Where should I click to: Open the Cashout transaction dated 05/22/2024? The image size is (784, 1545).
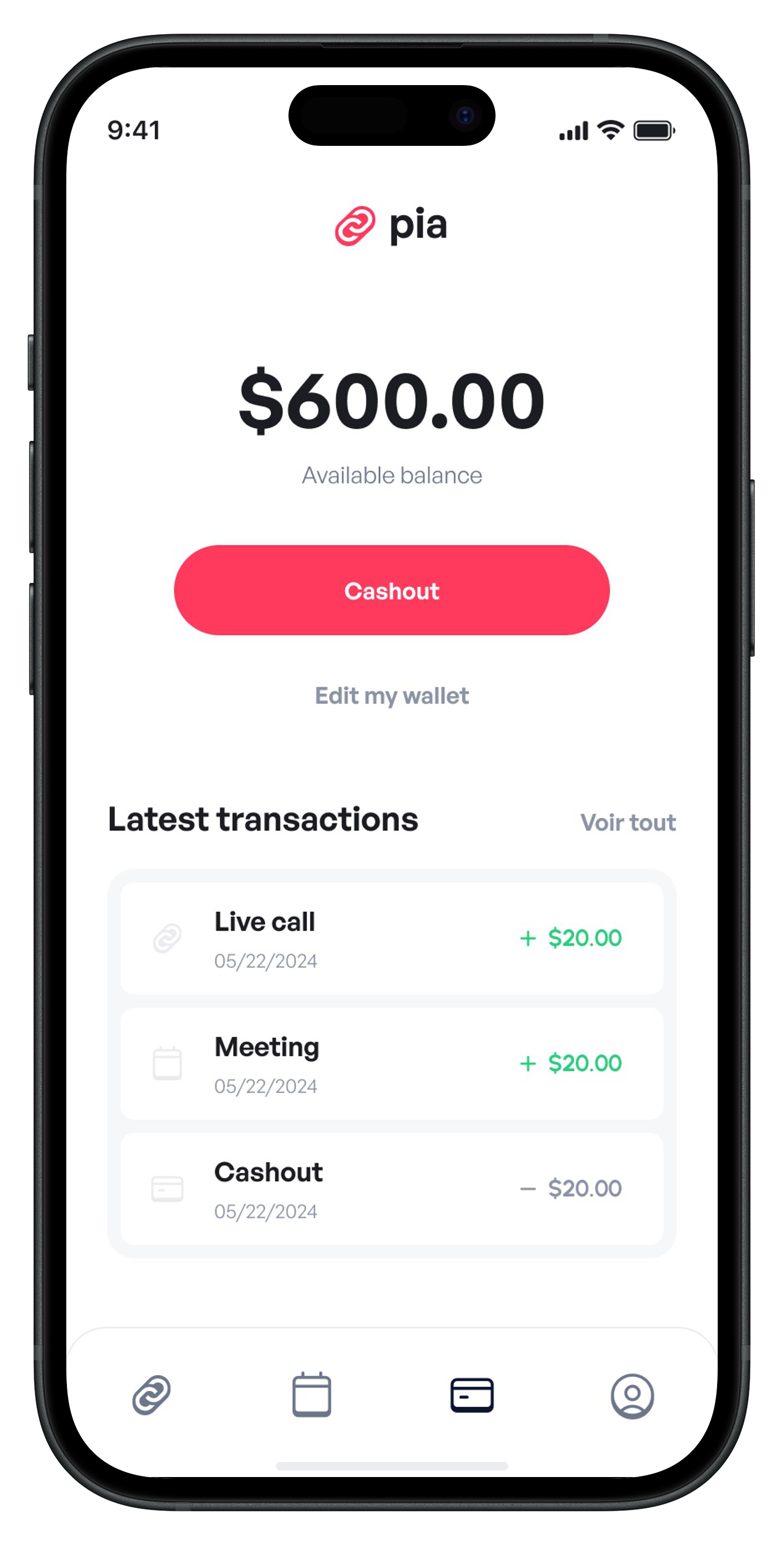[392, 1189]
